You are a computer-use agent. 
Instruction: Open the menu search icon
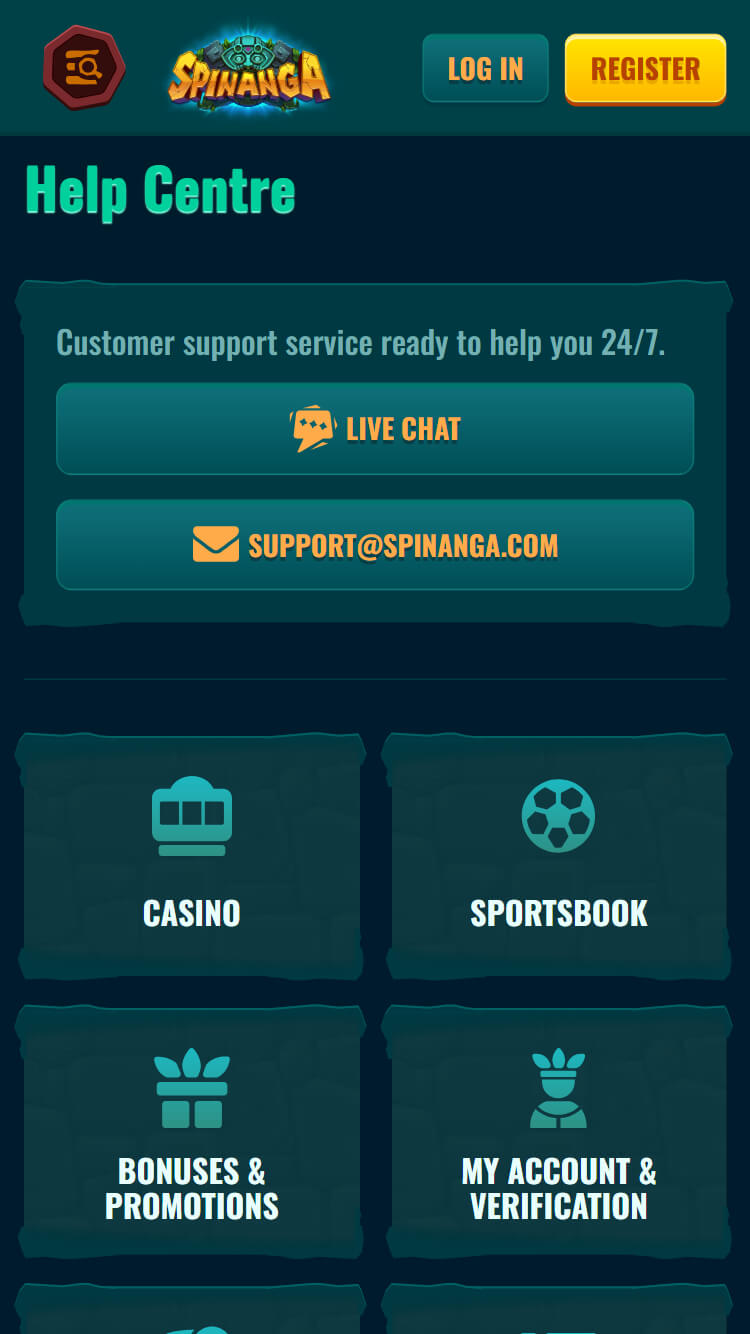click(84, 68)
